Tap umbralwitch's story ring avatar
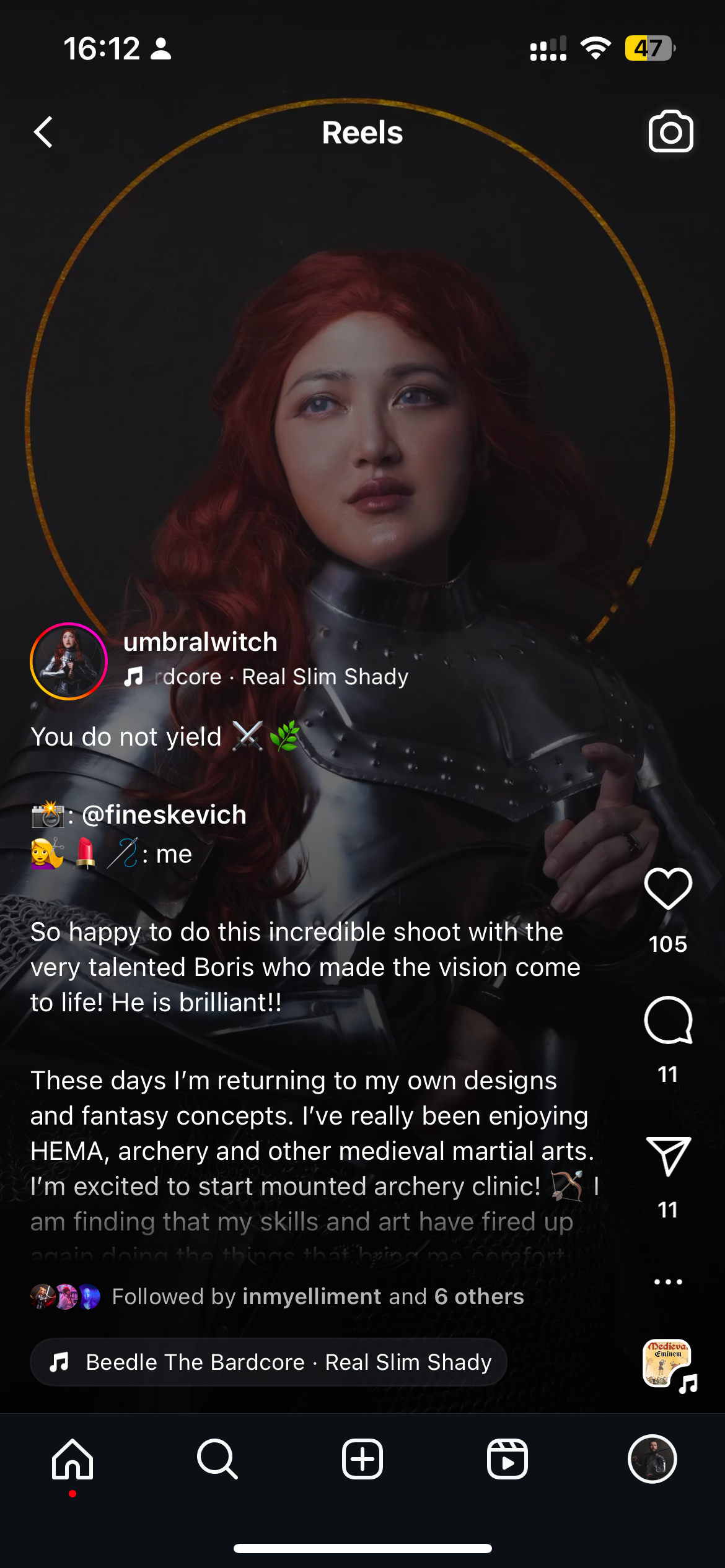 click(x=68, y=661)
